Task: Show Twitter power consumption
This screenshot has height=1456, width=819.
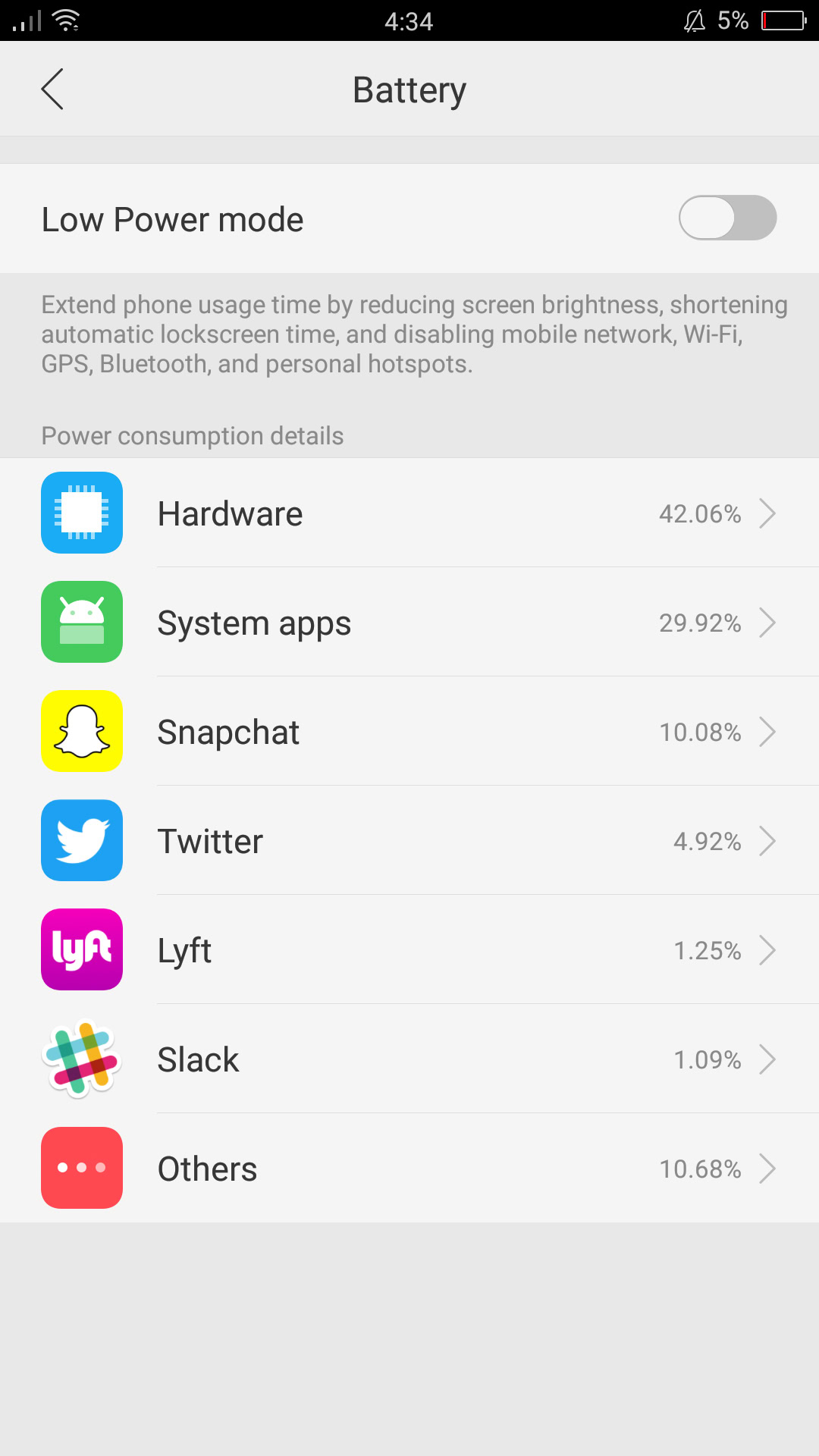Action: (x=409, y=841)
